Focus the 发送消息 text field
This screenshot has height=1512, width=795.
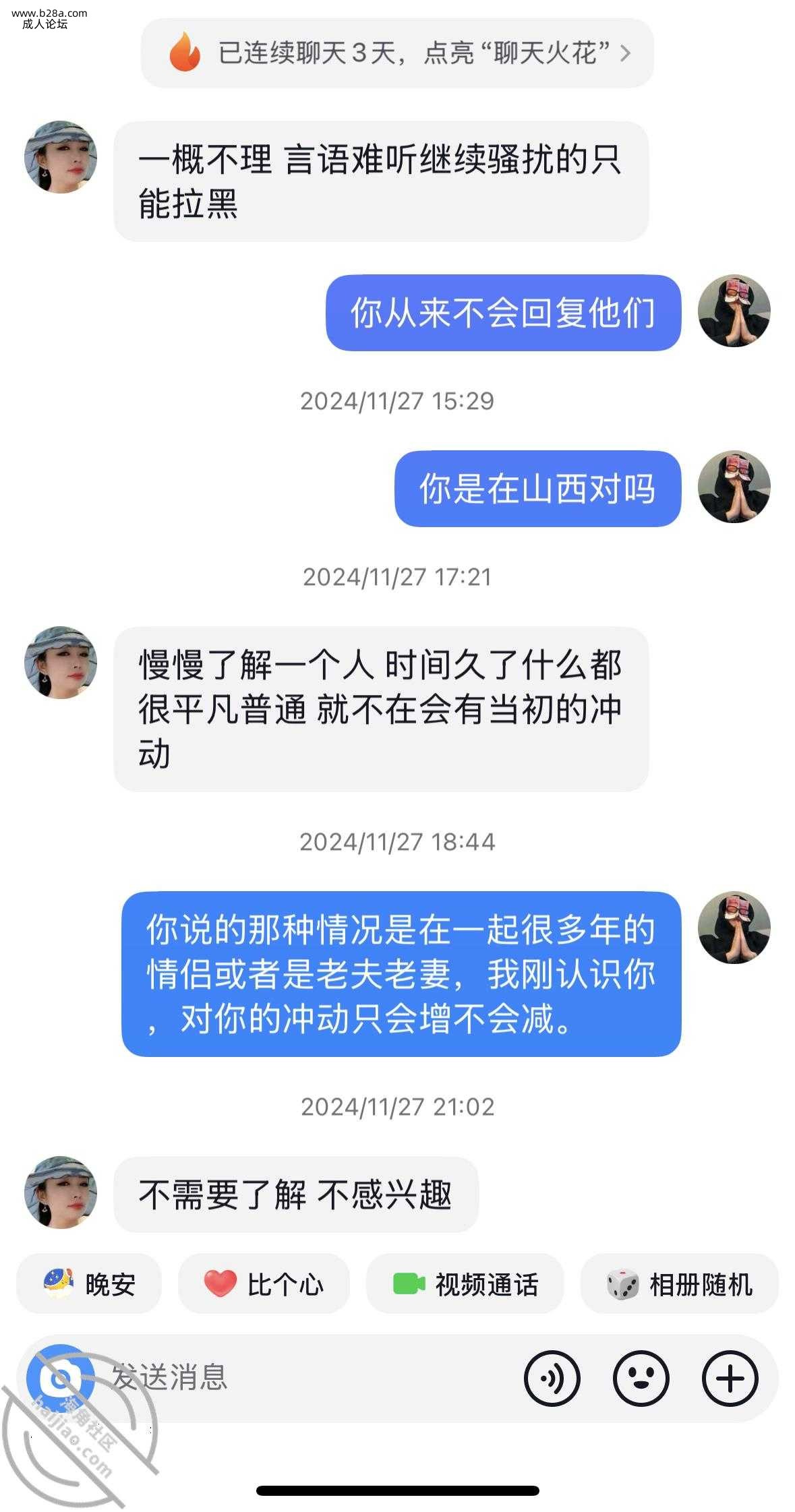(x=303, y=1379)
